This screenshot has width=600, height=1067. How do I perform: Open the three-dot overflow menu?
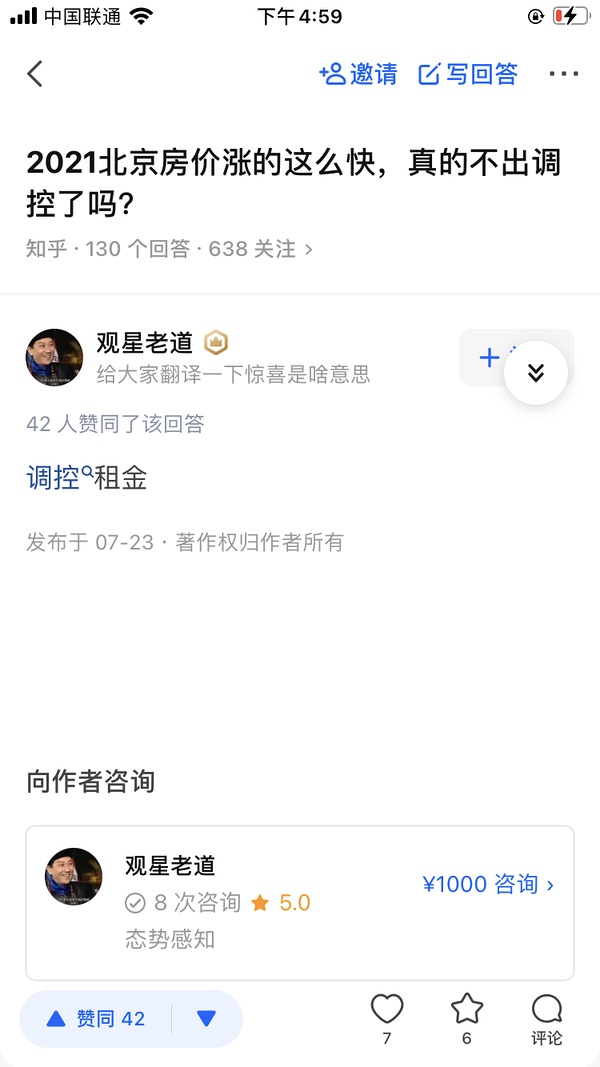[x=564, y=74]
